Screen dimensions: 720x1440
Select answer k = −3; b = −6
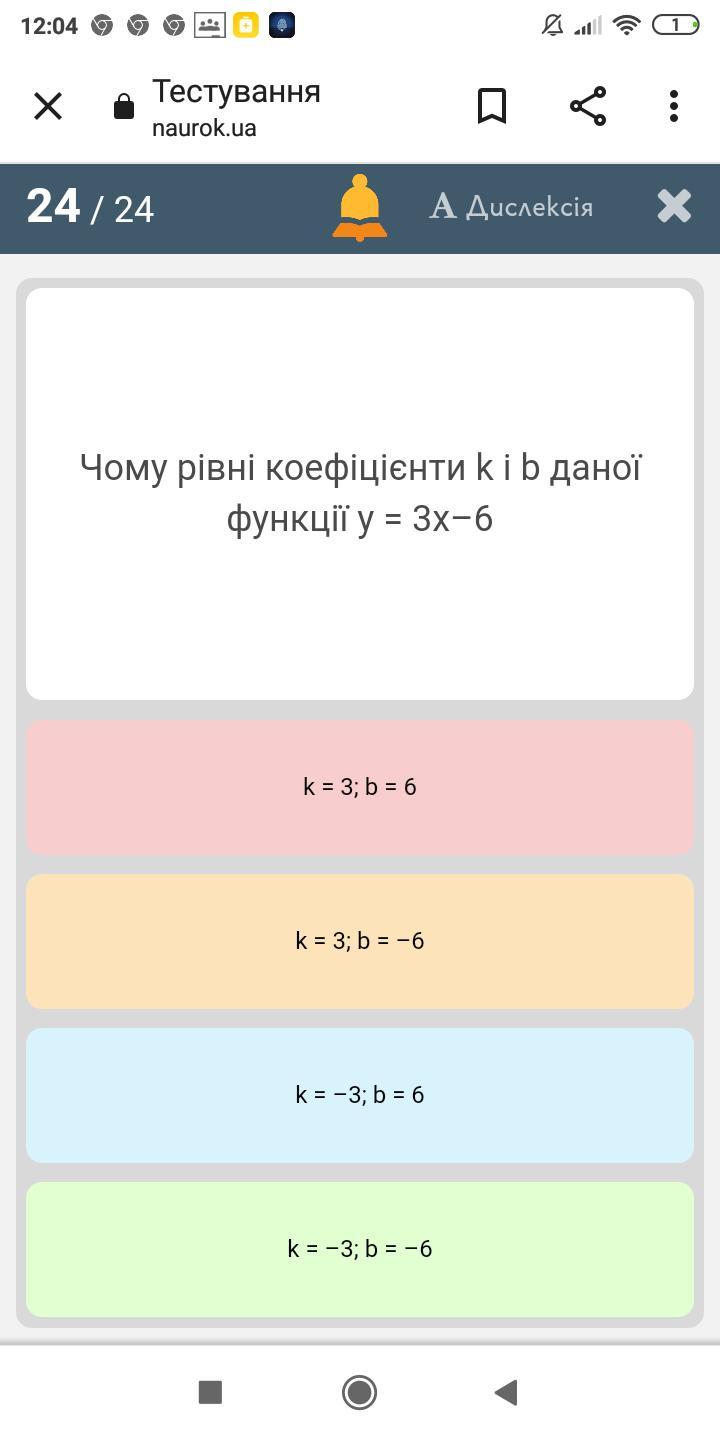tap(360, 1249)
